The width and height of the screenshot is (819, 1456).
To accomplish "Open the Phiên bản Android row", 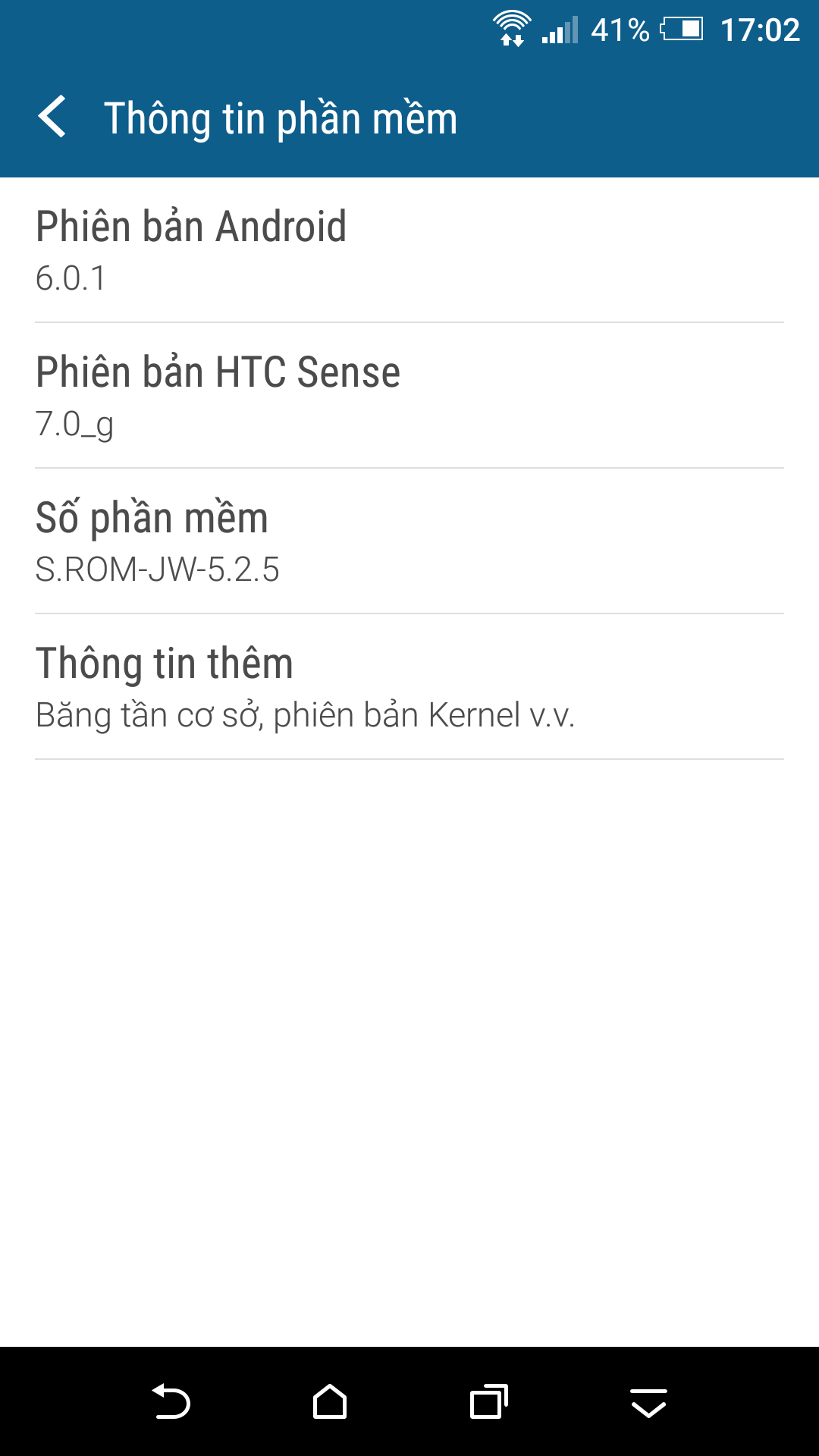I will pos(409,250).
